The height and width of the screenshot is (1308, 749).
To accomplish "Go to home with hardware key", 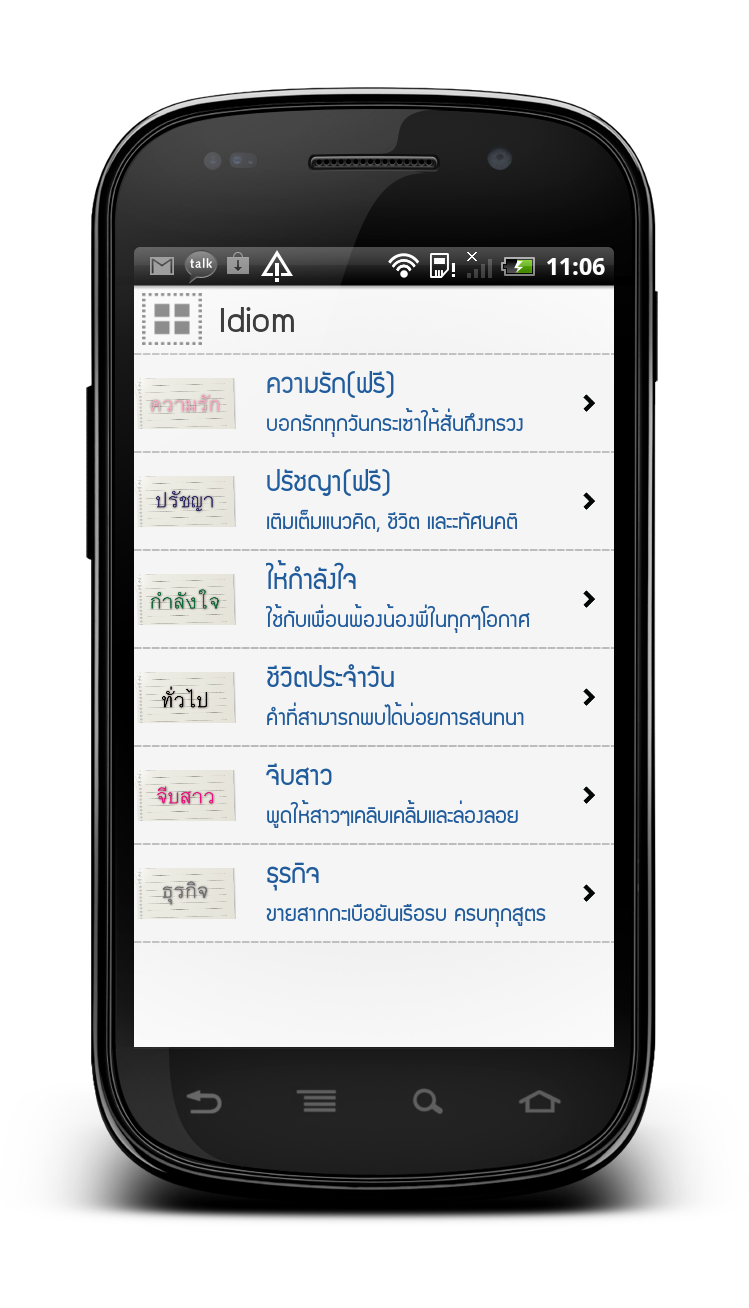I will [540, 1102].
